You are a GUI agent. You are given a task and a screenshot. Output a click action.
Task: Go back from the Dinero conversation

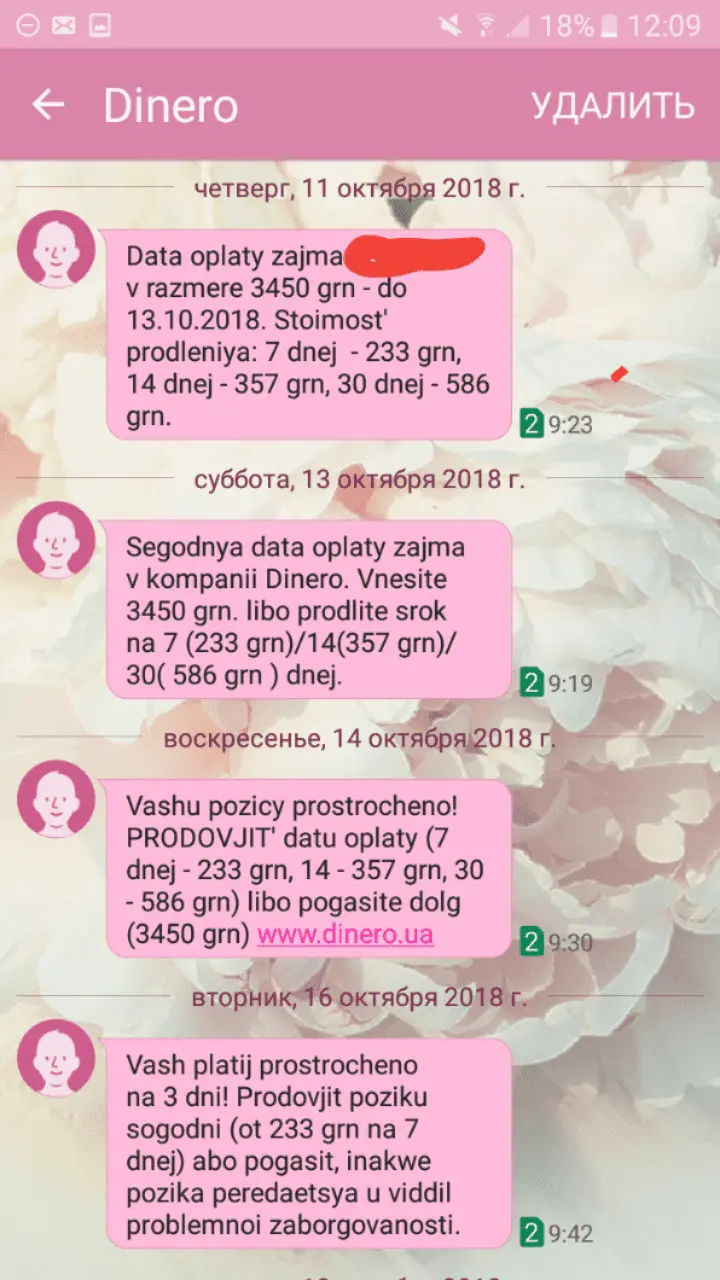point(47,105)
